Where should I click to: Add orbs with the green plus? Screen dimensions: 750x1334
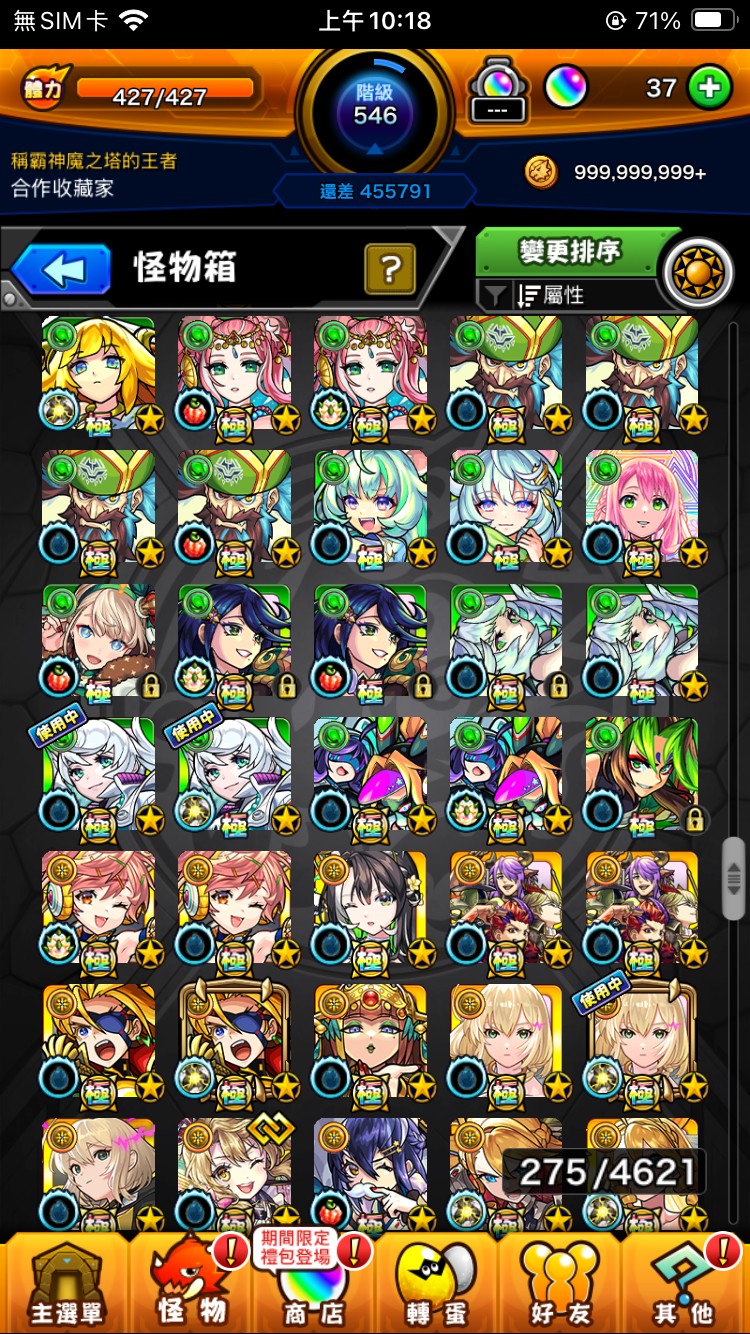click(709, 88)
